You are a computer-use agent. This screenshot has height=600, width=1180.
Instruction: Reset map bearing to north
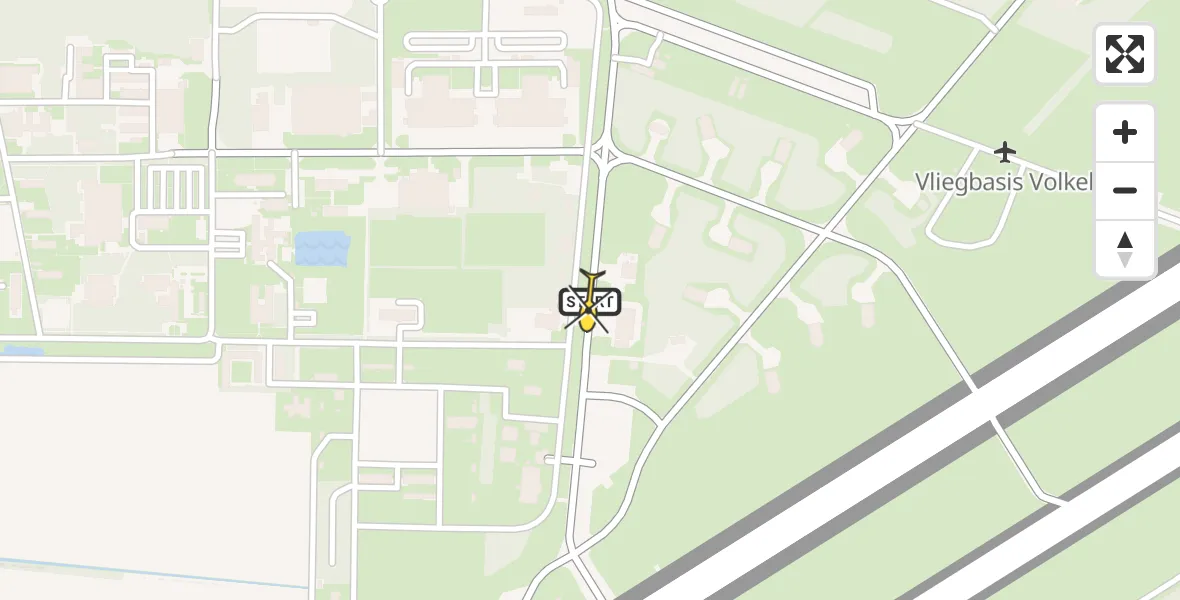(1125, 249)
